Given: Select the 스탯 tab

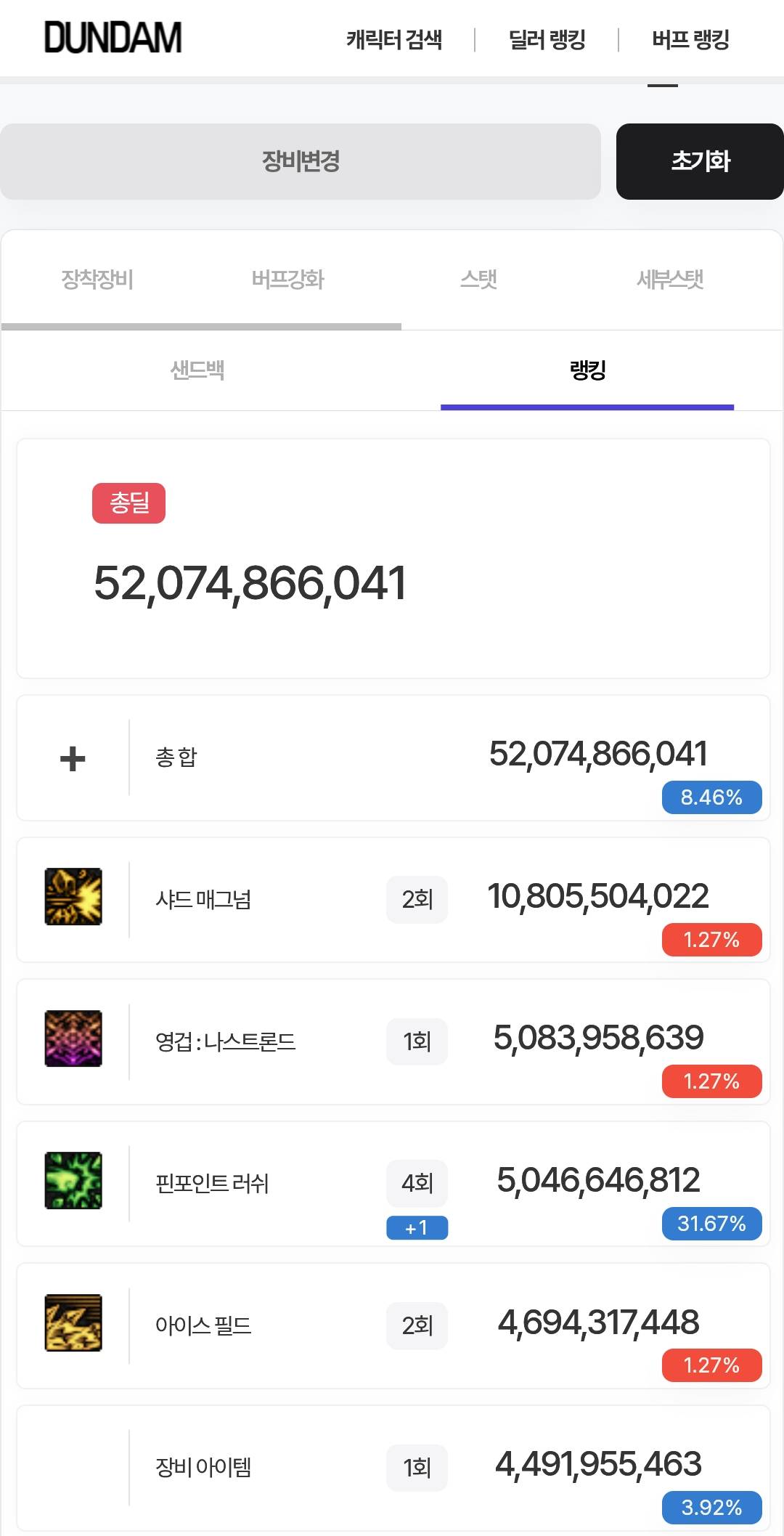Looking at the screenshot, I should point(478,280).
